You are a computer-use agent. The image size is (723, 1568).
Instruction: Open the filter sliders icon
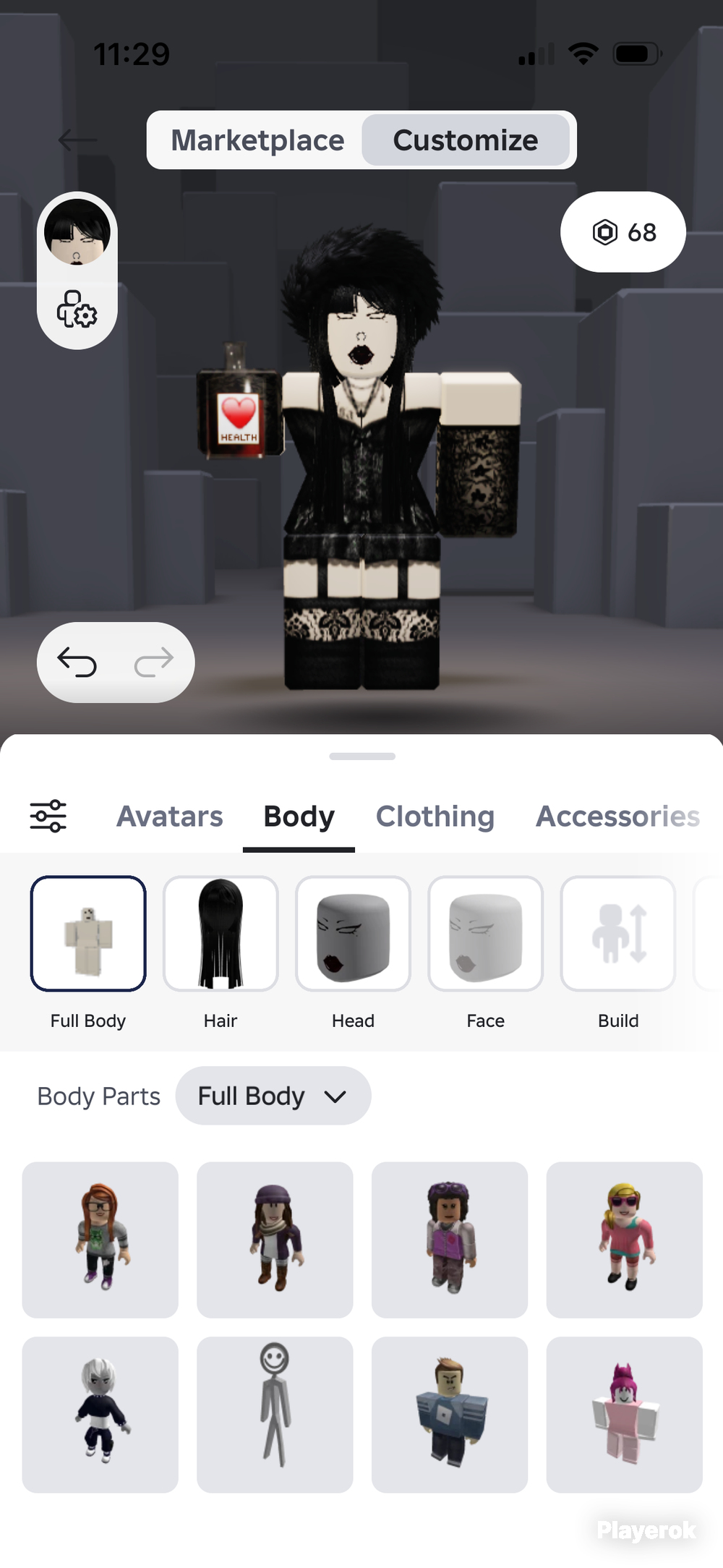[48, 816]
